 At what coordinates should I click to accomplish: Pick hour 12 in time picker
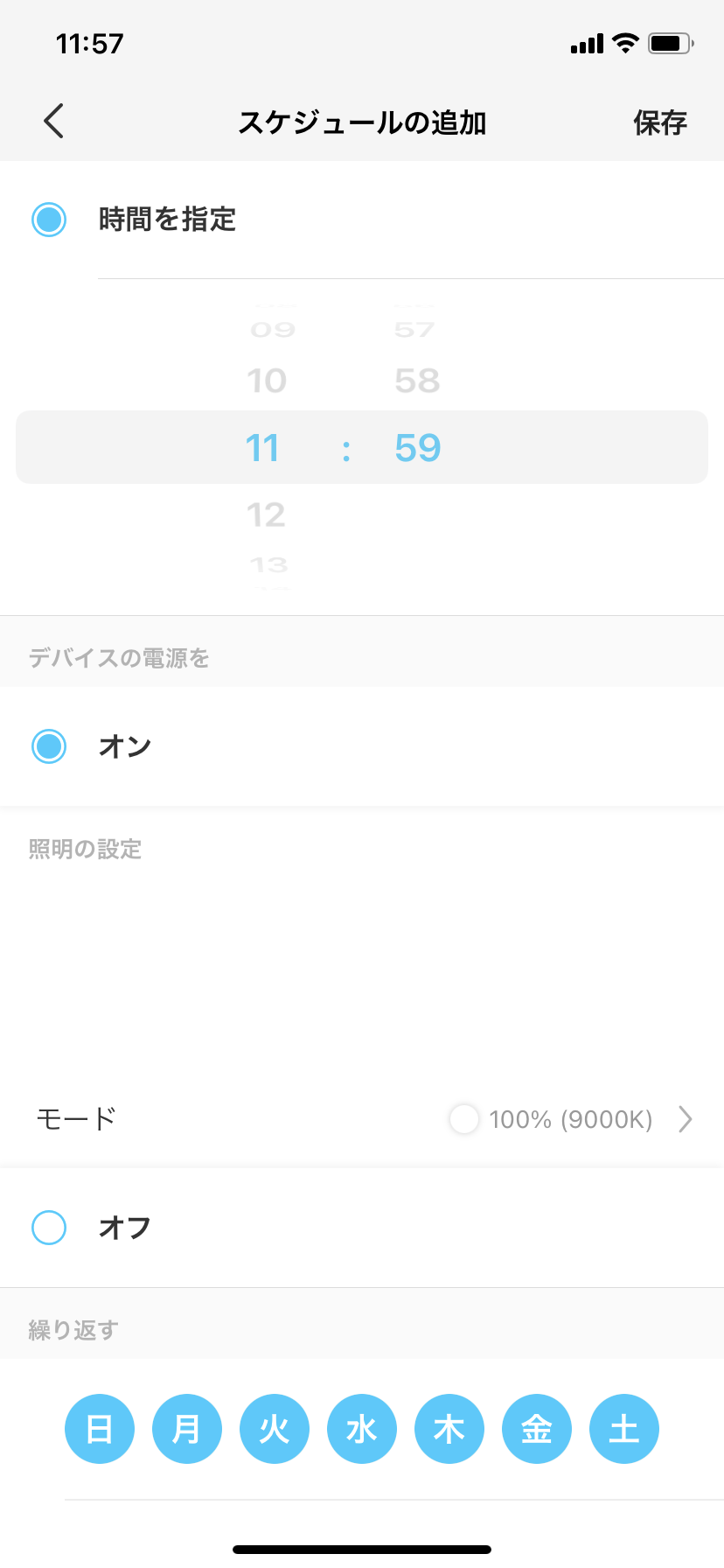click(266, 514)
